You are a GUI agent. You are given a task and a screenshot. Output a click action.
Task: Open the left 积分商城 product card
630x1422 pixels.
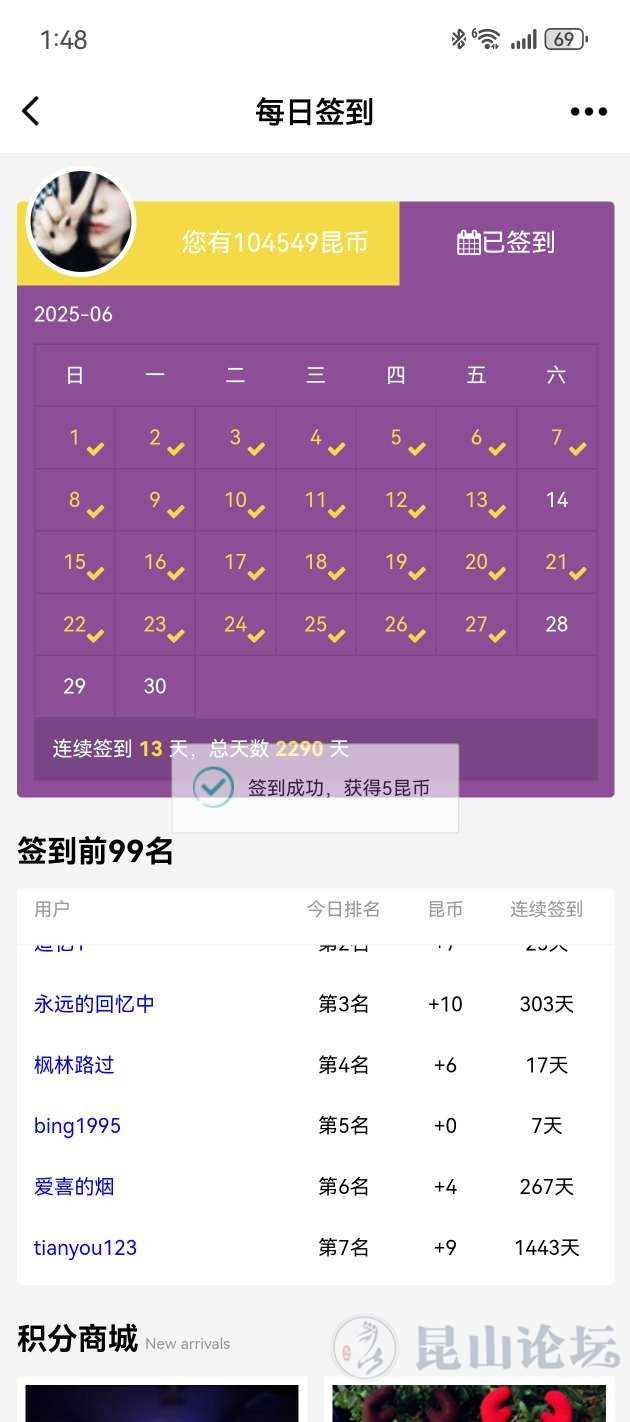[x=162, y=1402]
